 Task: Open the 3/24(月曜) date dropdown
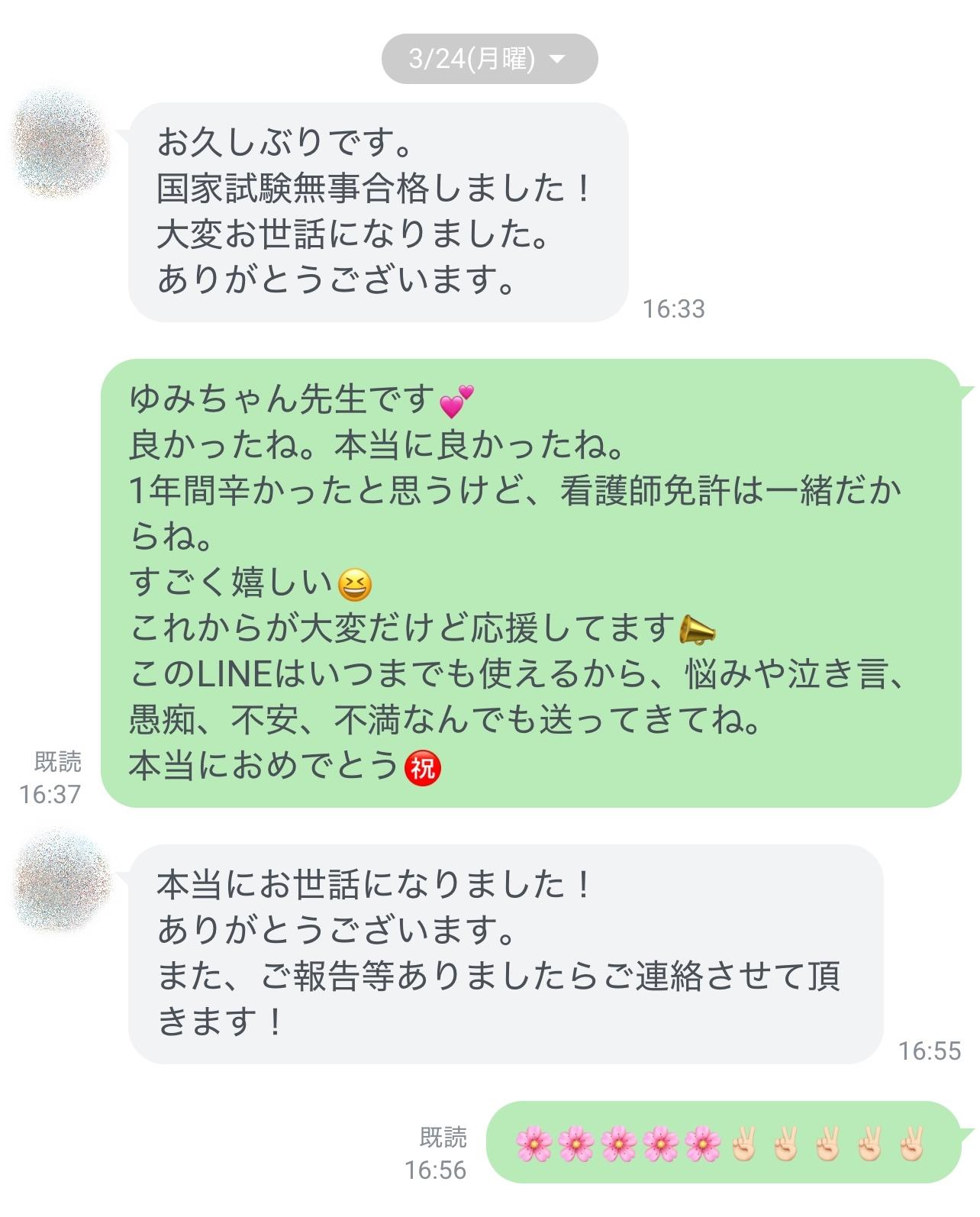[x=489, y=59]
